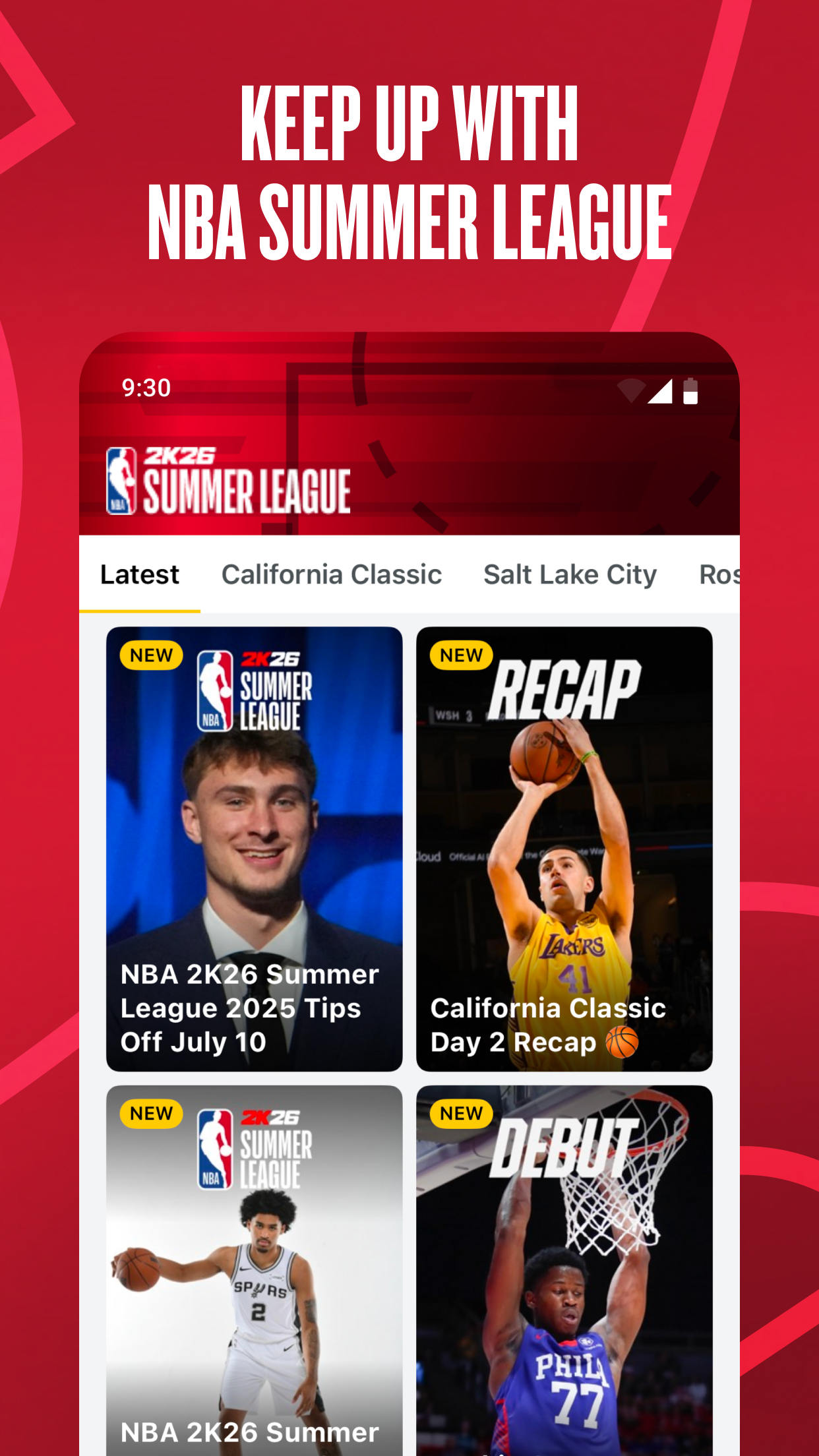
Task: Tap the Debut article thumbnail
Action: 564,1286
